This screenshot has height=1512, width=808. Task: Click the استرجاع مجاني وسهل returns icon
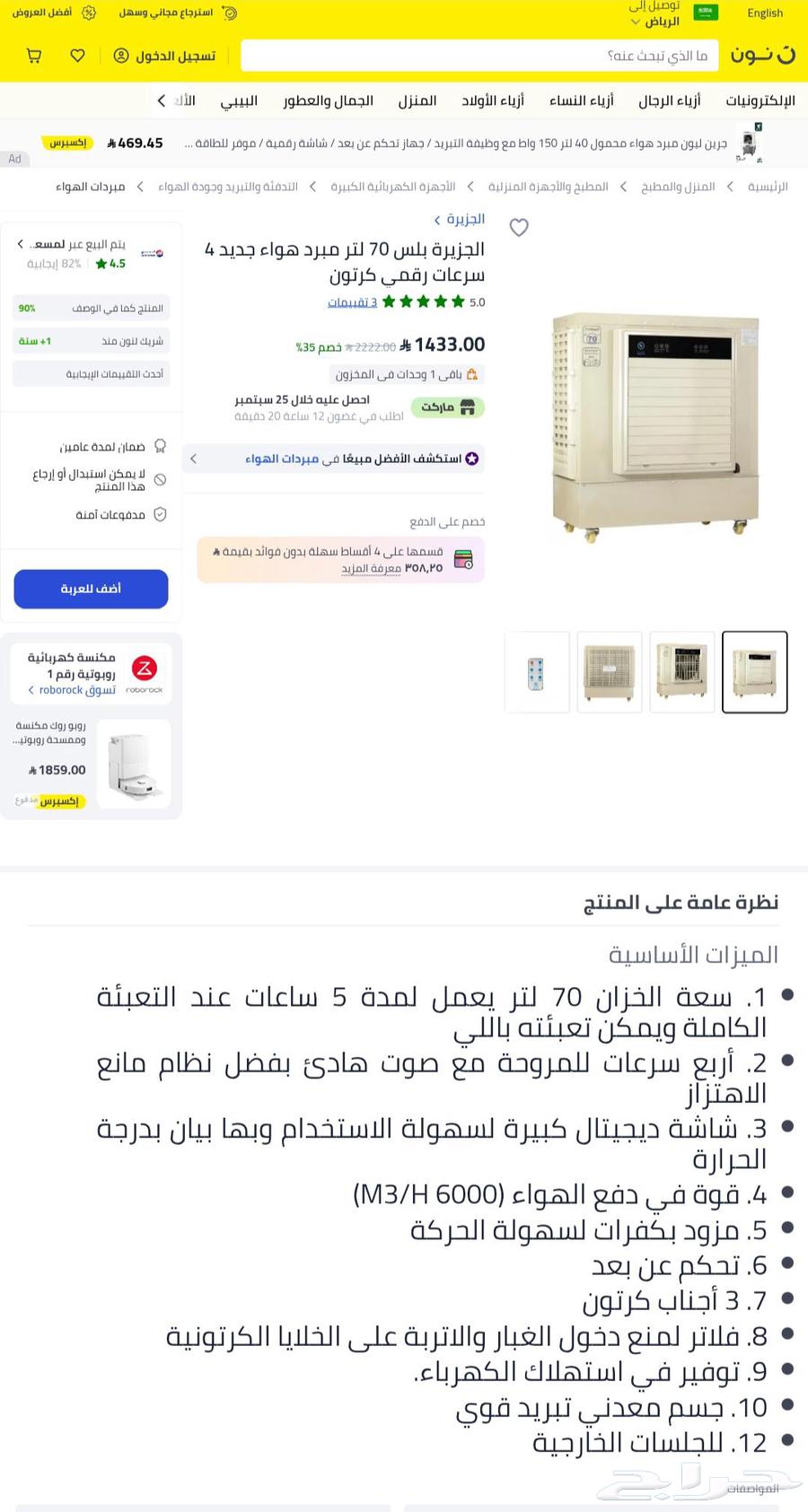pyautogui.click(x=231, y=13)
